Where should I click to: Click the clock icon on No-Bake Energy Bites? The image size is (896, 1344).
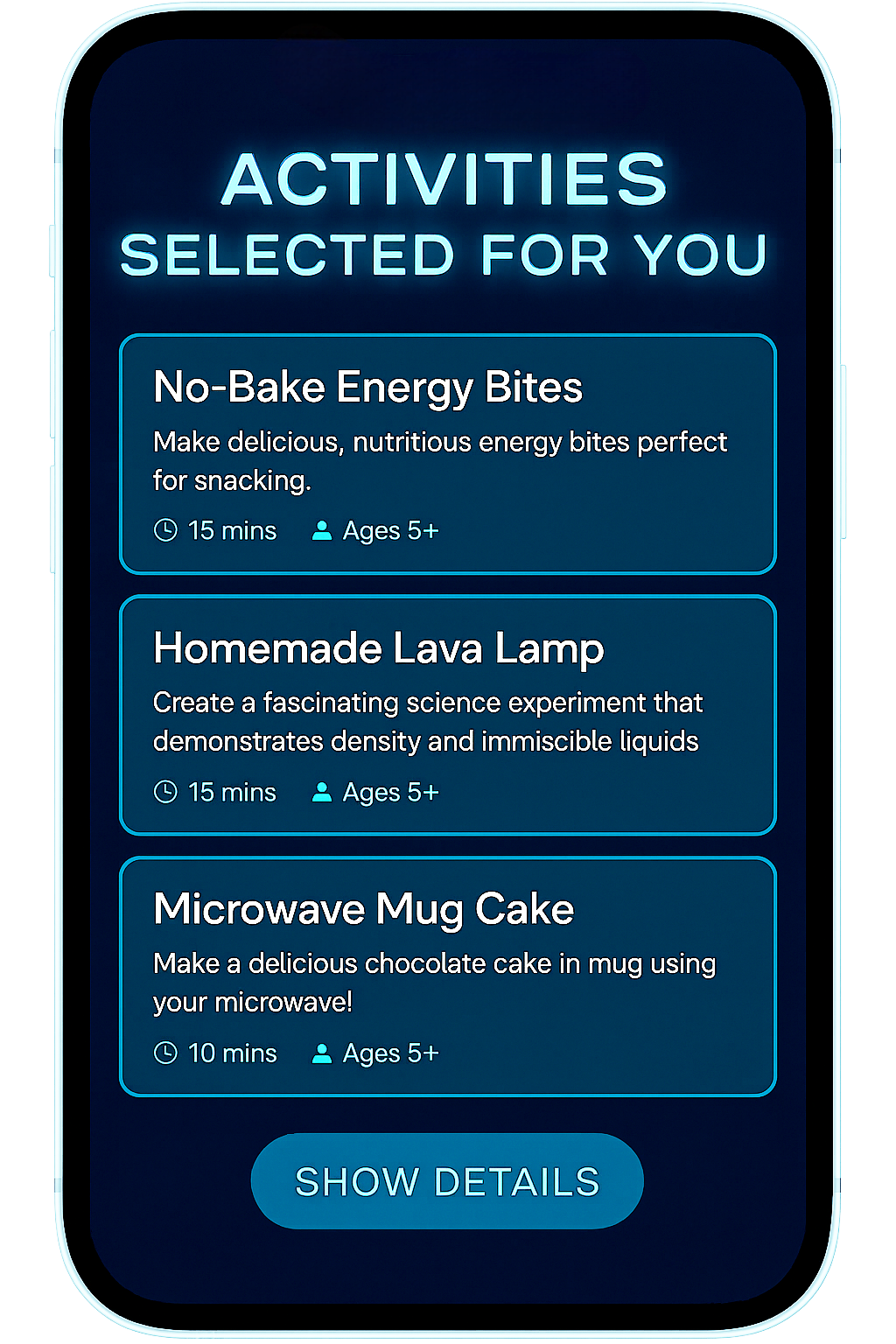pos(166,530)
